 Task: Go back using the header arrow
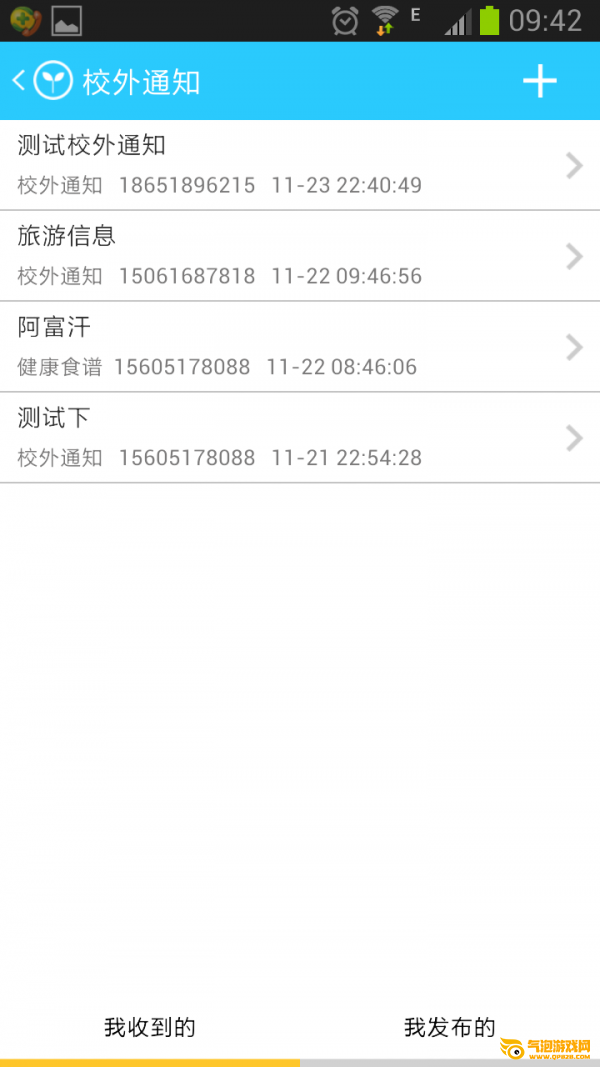[19, 81]
